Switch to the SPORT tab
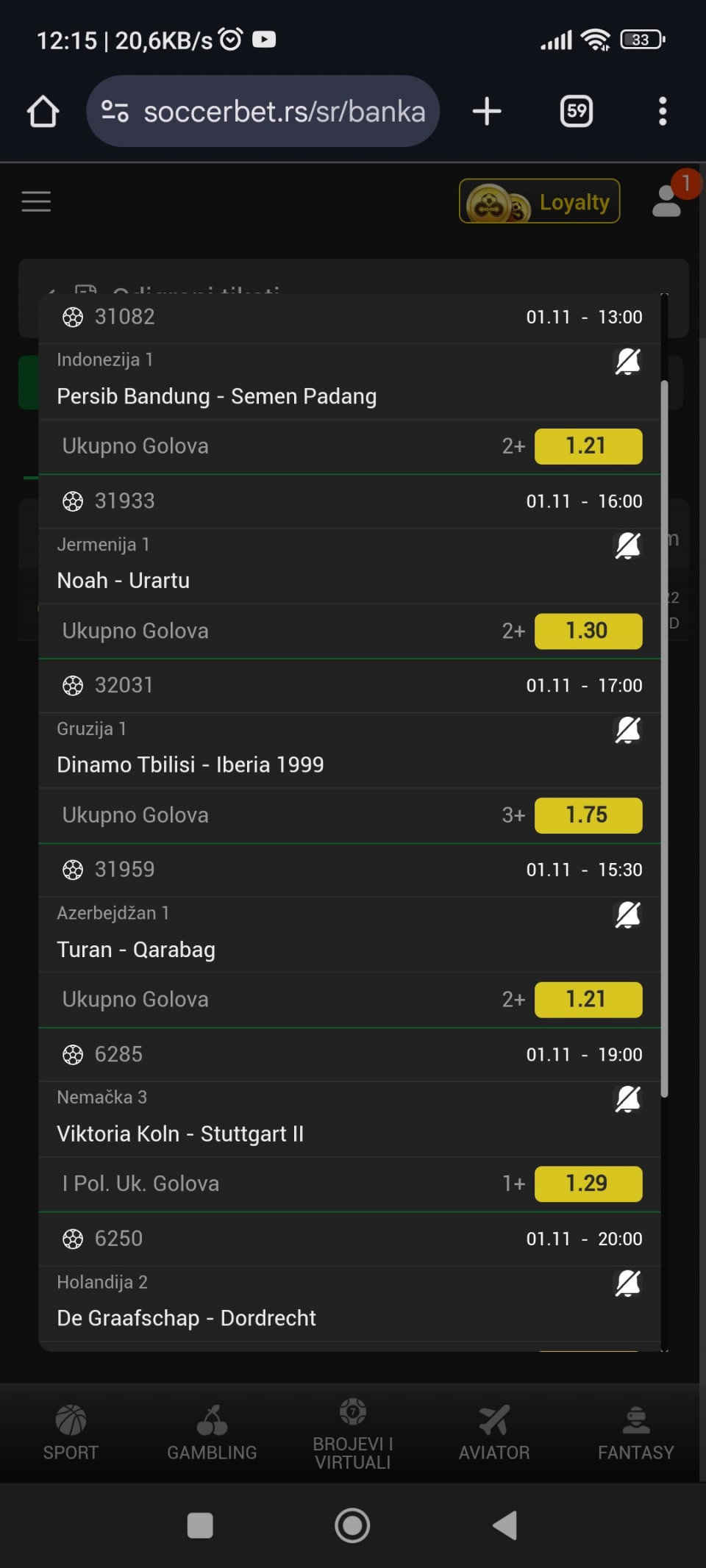The width and height of the screenshot is (706, 1568). coord(71,1433)
